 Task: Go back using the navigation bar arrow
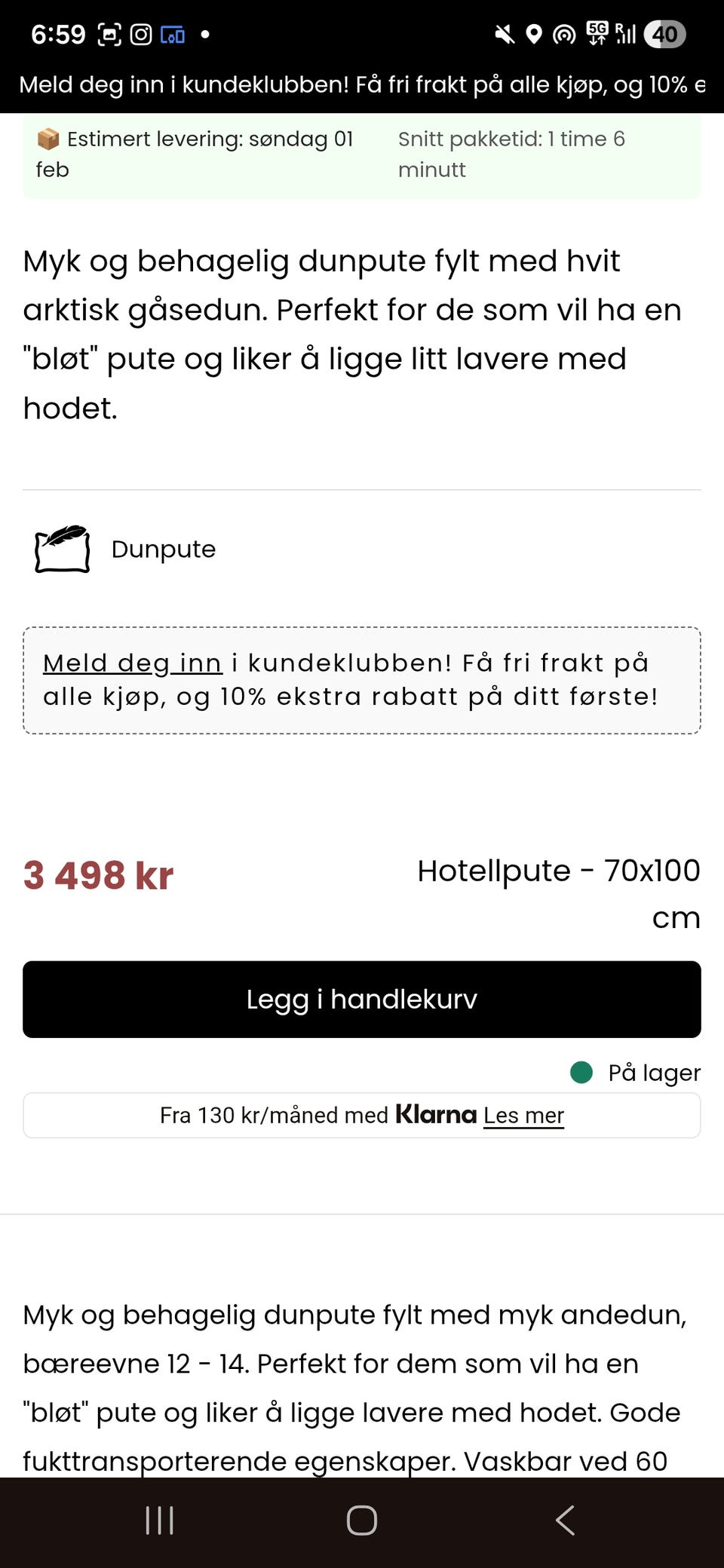click(566, 1521)
